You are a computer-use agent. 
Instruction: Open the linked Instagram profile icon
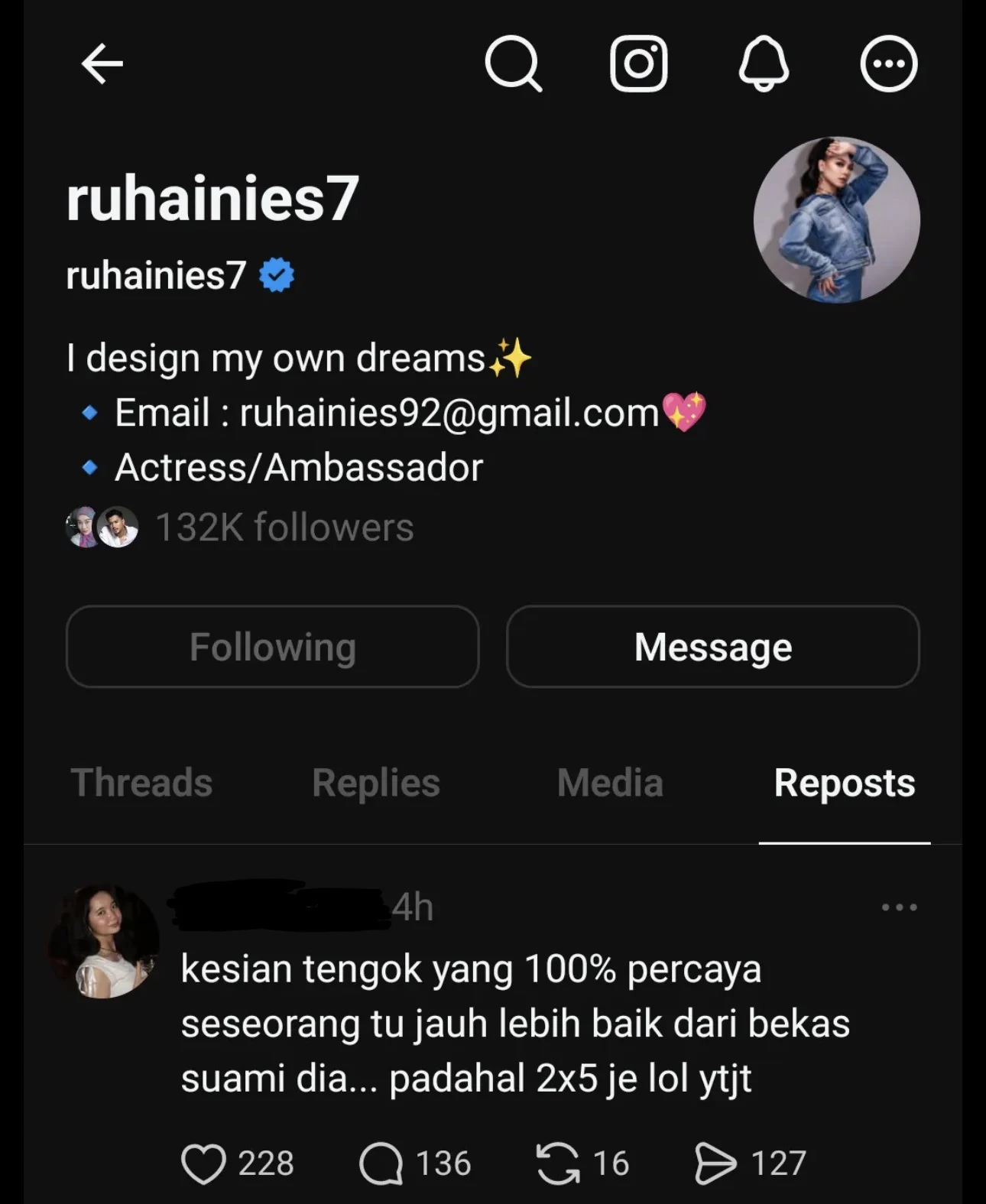[638, 63]
